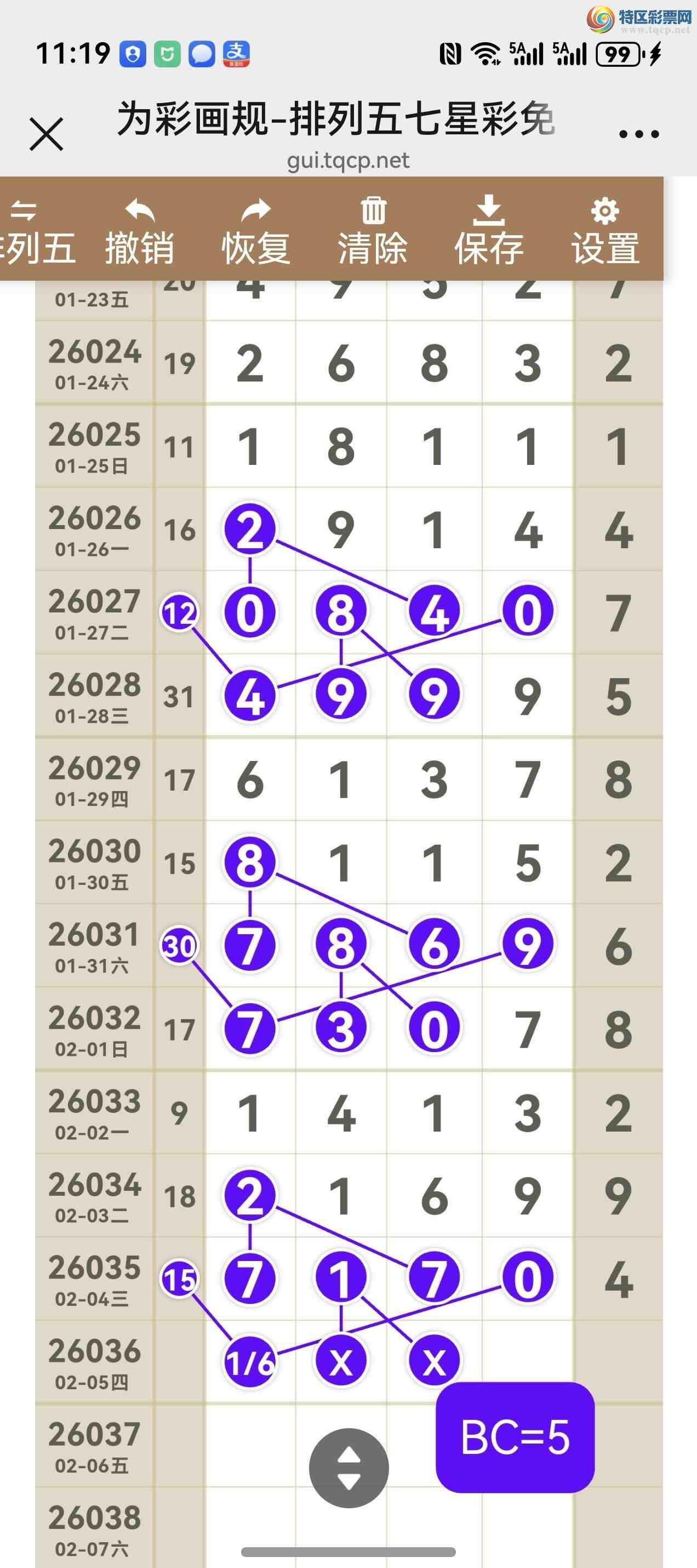Close the web page view
This screenshot has width=697, height=1568.
point(46,134)
